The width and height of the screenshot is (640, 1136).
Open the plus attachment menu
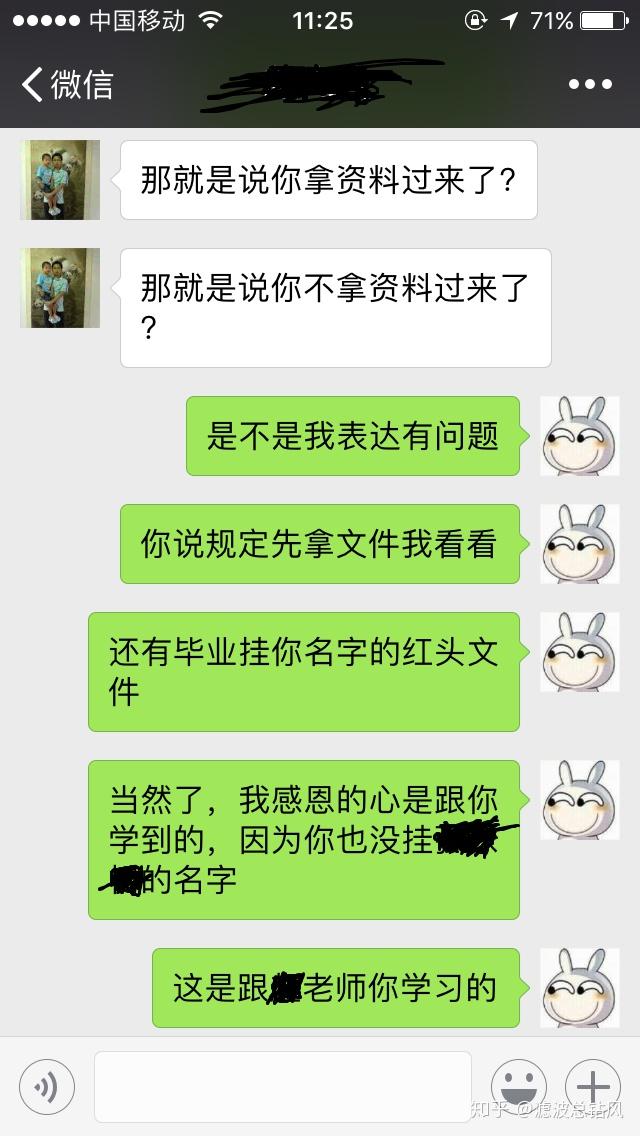click(x=593, y=1086)
